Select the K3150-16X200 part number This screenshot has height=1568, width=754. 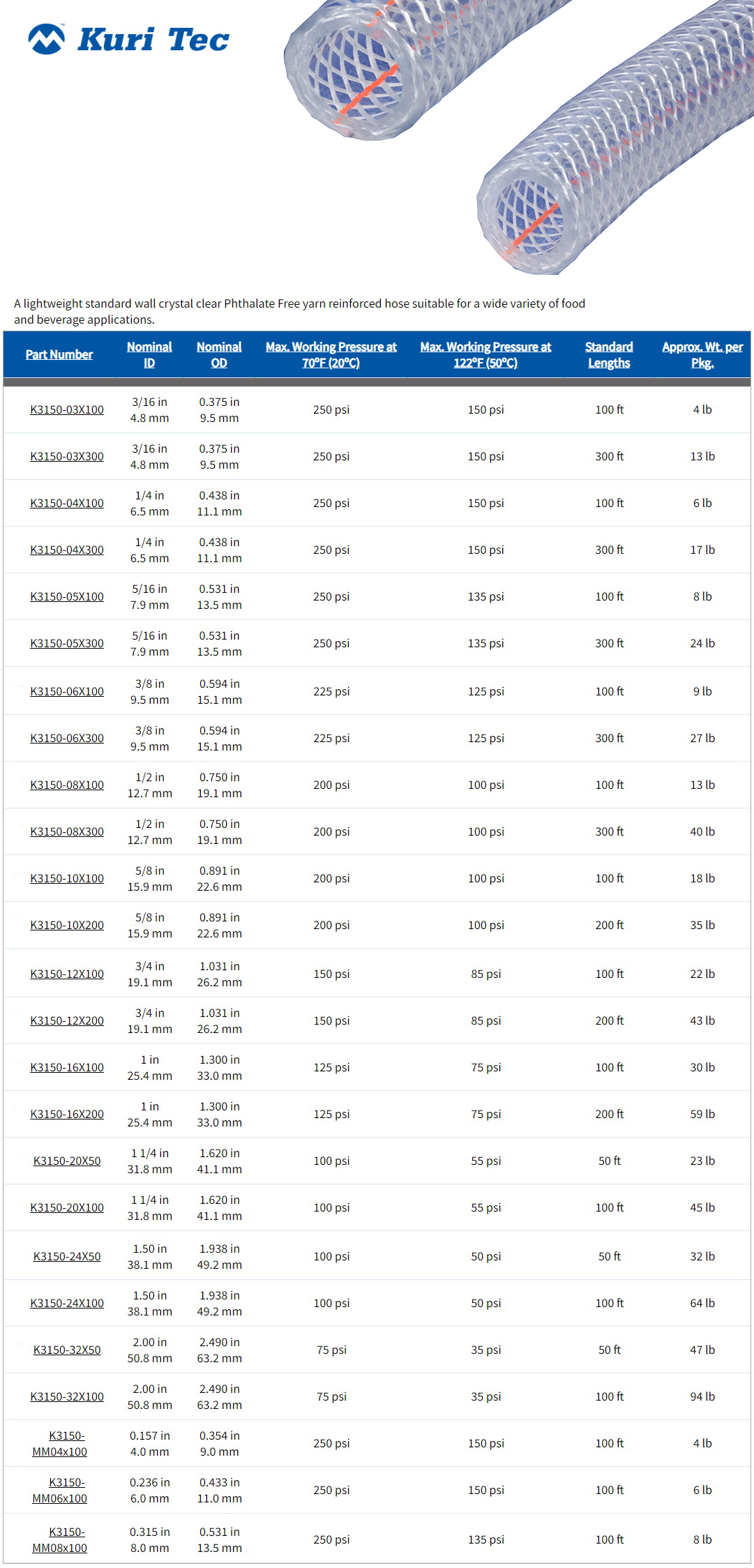point(67,1114)
